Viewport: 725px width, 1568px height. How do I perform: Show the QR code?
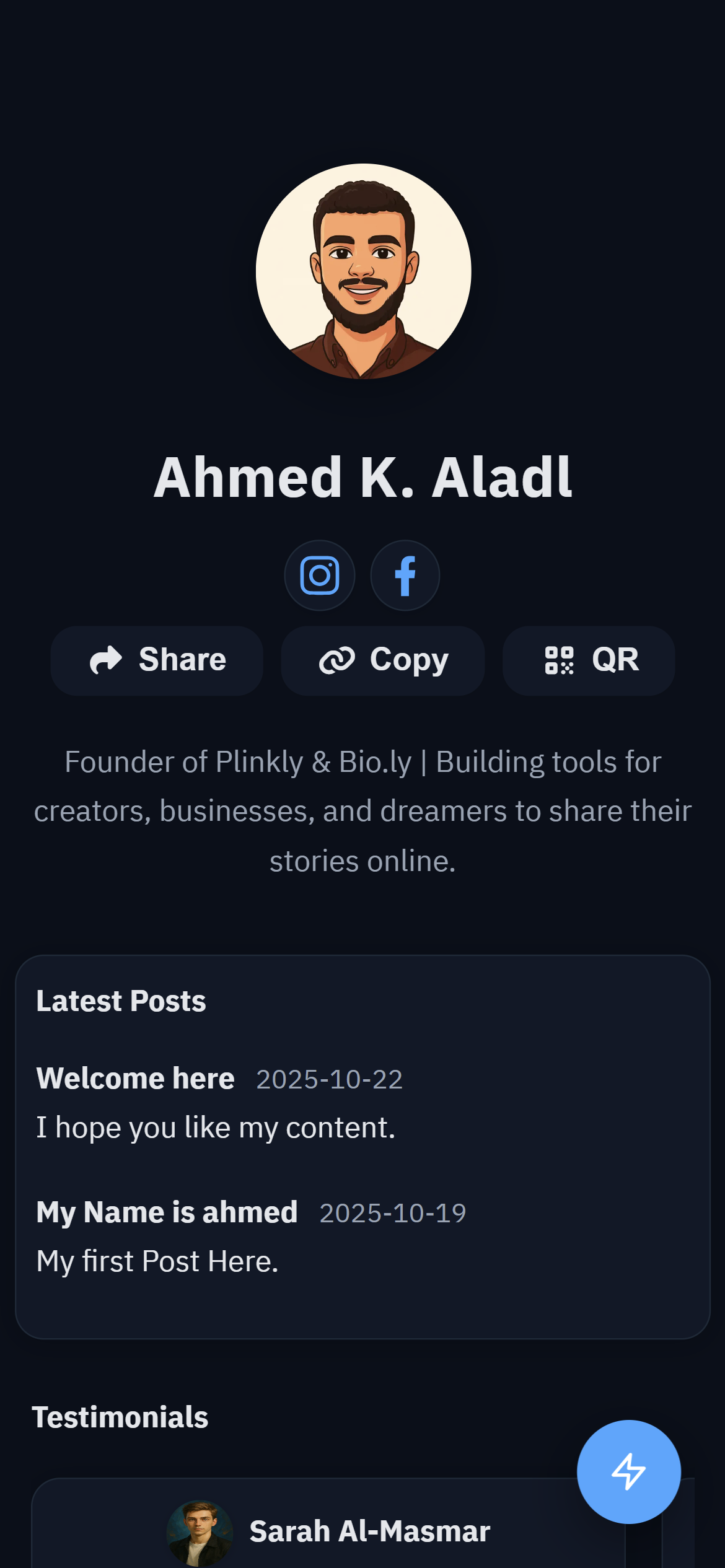[589, 660]
